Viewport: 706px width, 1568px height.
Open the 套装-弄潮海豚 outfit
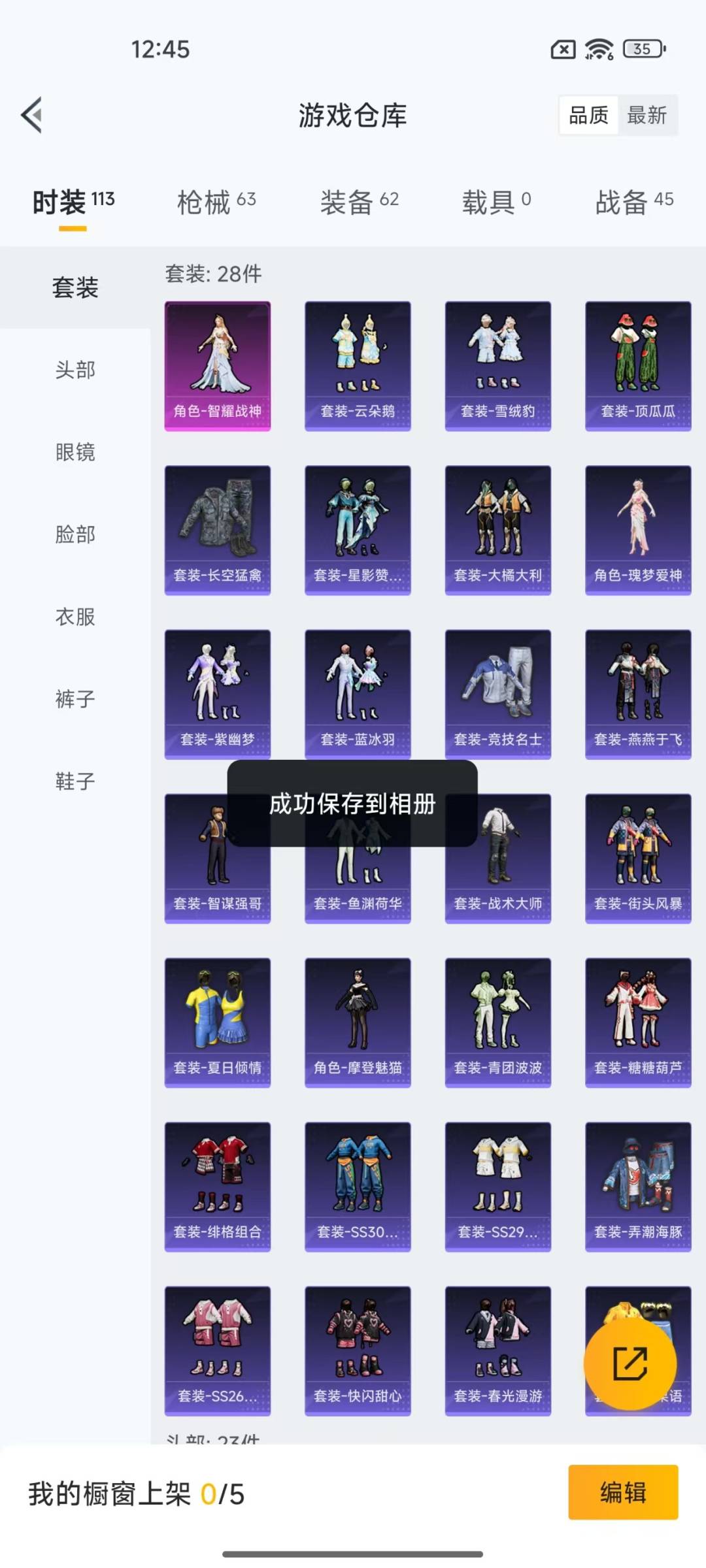tap(638, 1186)
